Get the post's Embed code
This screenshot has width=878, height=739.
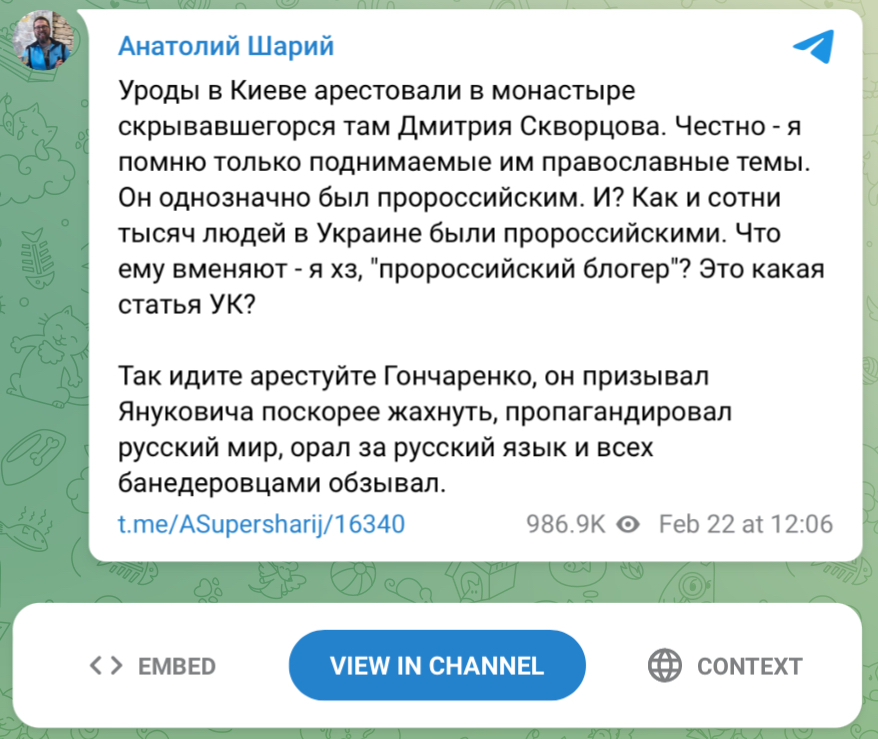152,666
